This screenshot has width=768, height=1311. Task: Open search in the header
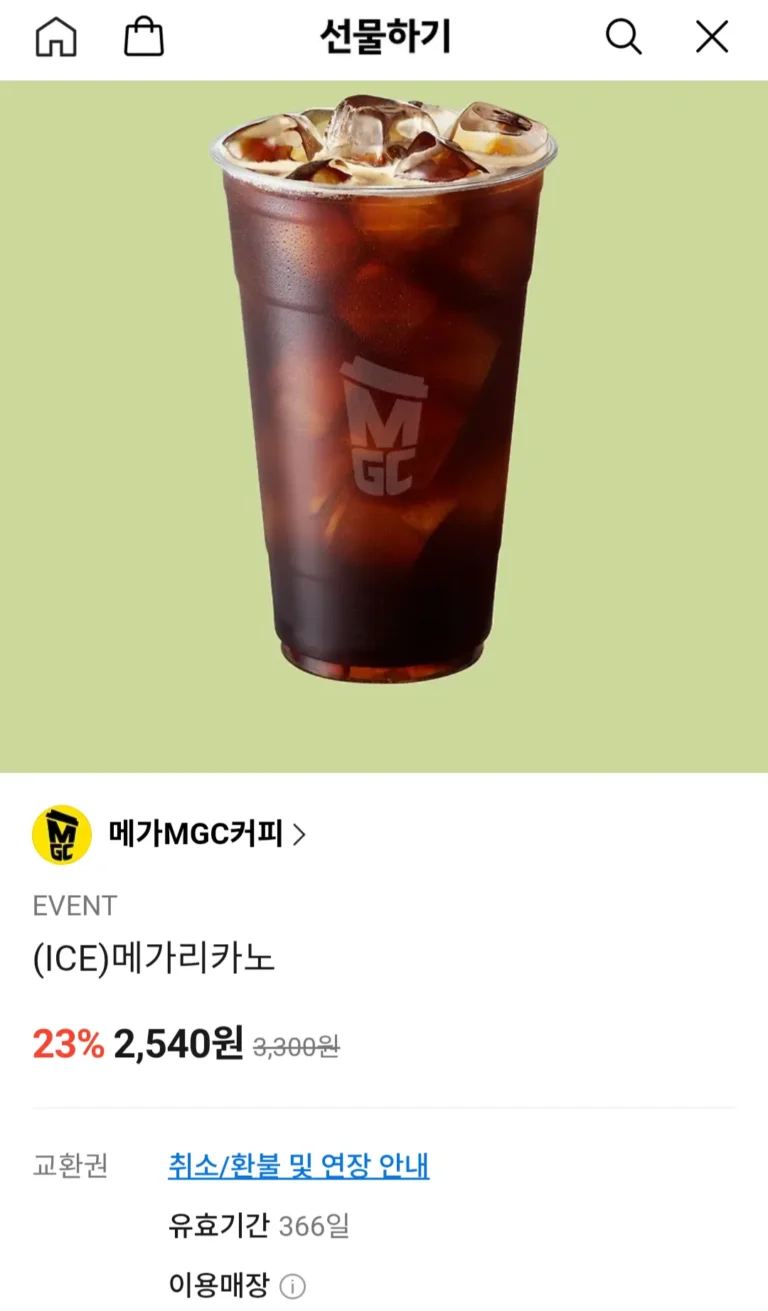623,38
